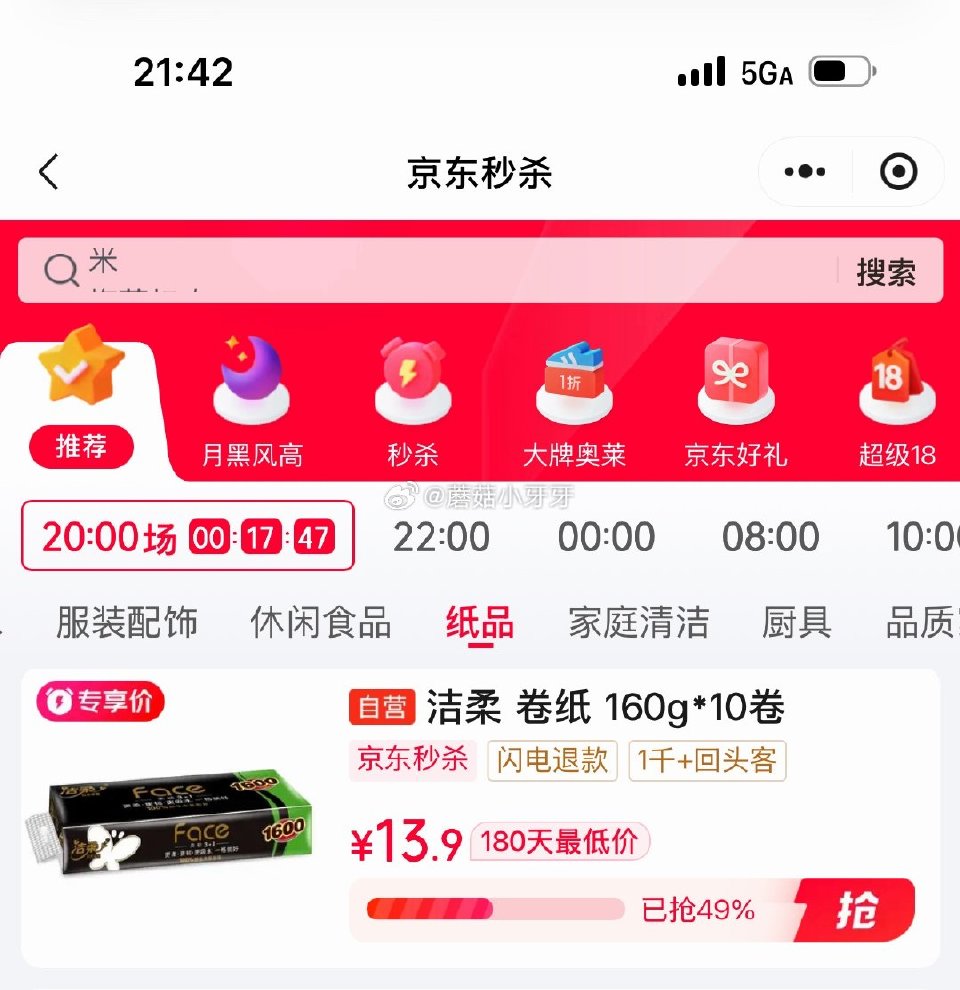Select the 08:00 session slot
Image resolution: width=960 pixels, height=990 pixels.
(769, 537)
